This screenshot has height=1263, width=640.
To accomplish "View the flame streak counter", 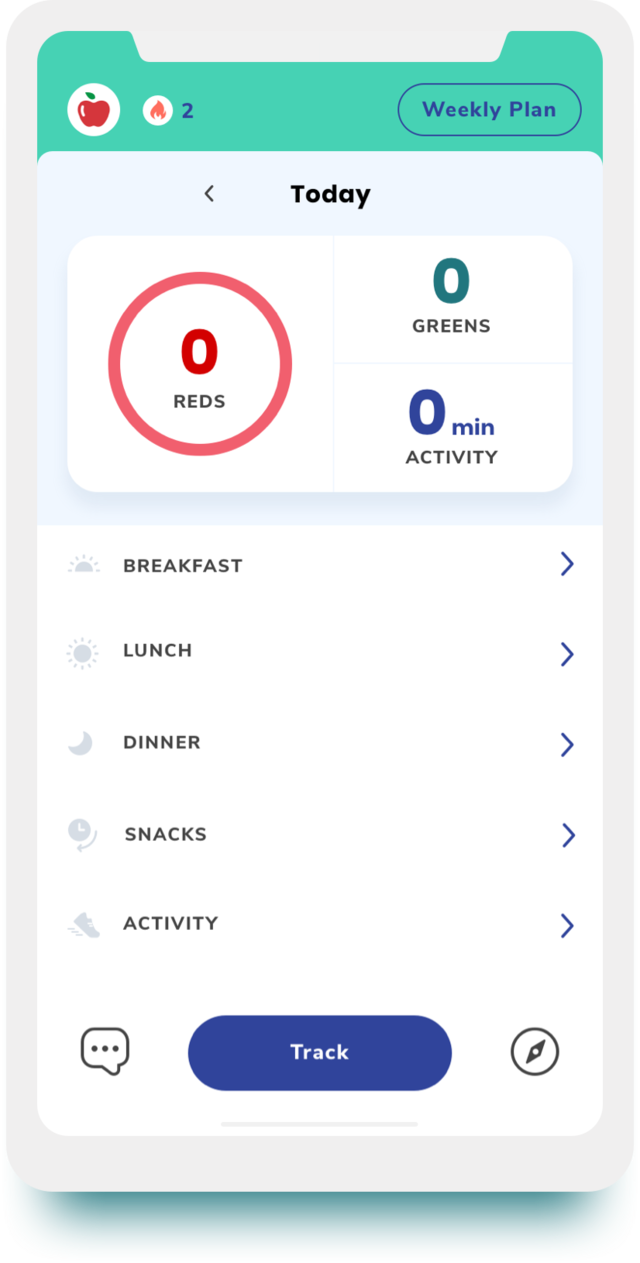I will (x=169, y=110).
